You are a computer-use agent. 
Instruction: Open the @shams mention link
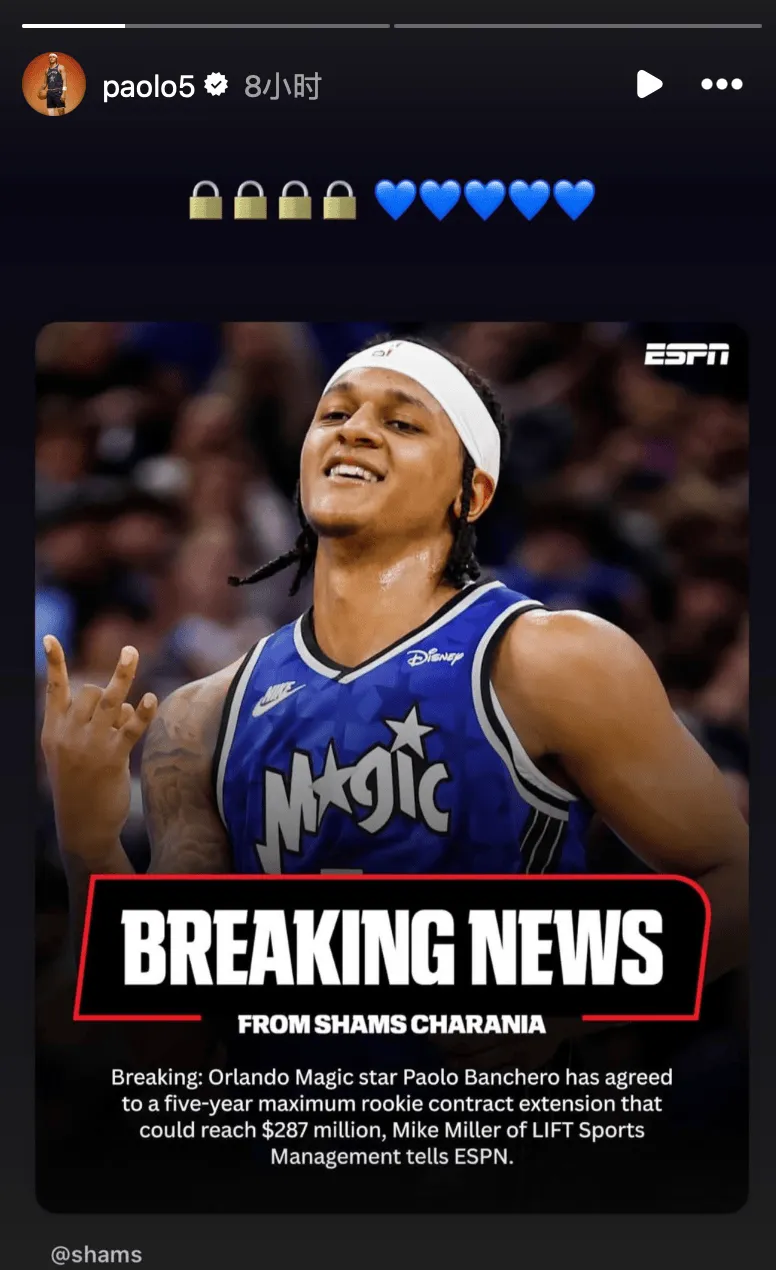[x=97, y=1254]
